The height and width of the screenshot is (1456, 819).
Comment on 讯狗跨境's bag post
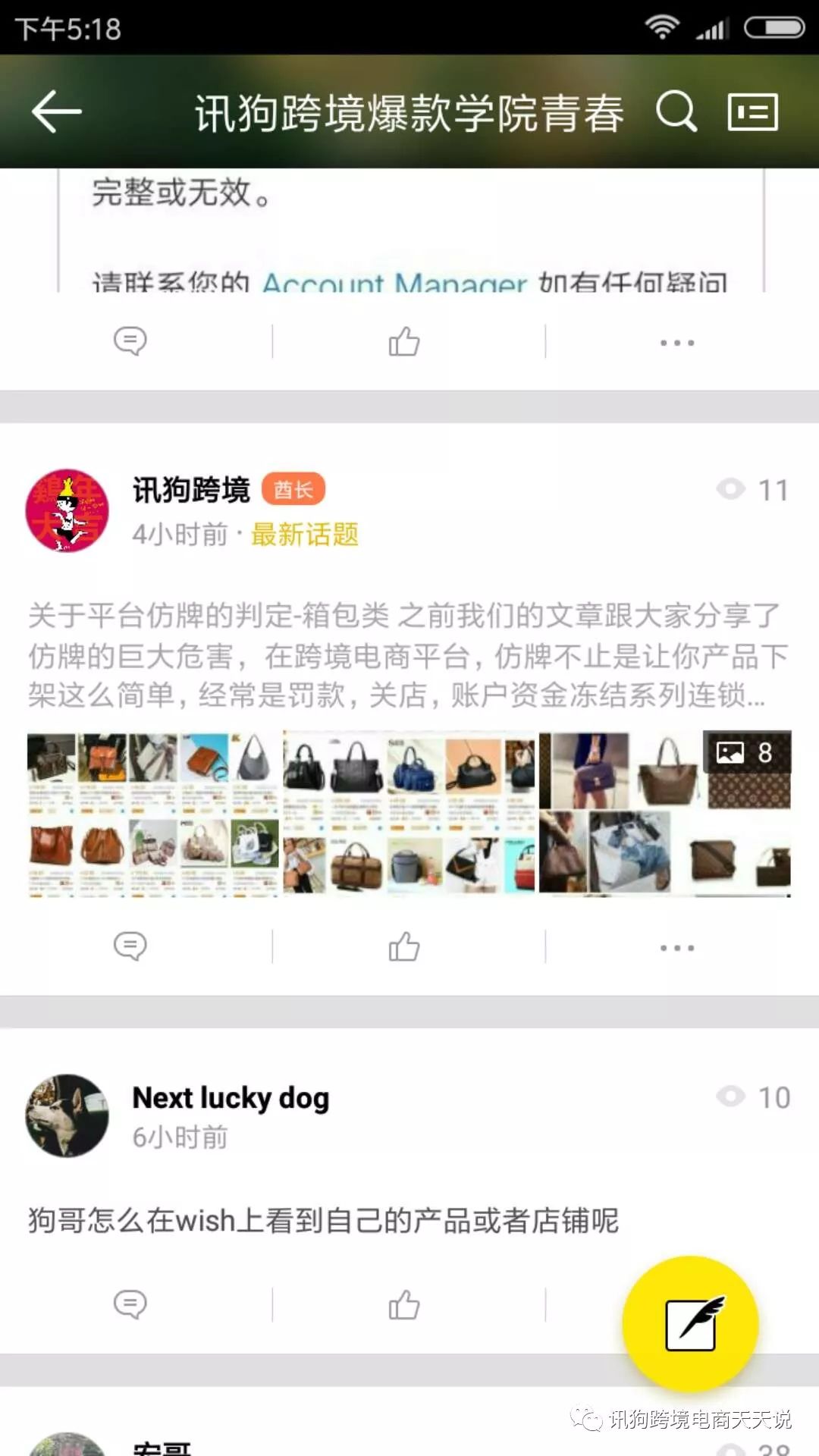[x=130, y=946]
